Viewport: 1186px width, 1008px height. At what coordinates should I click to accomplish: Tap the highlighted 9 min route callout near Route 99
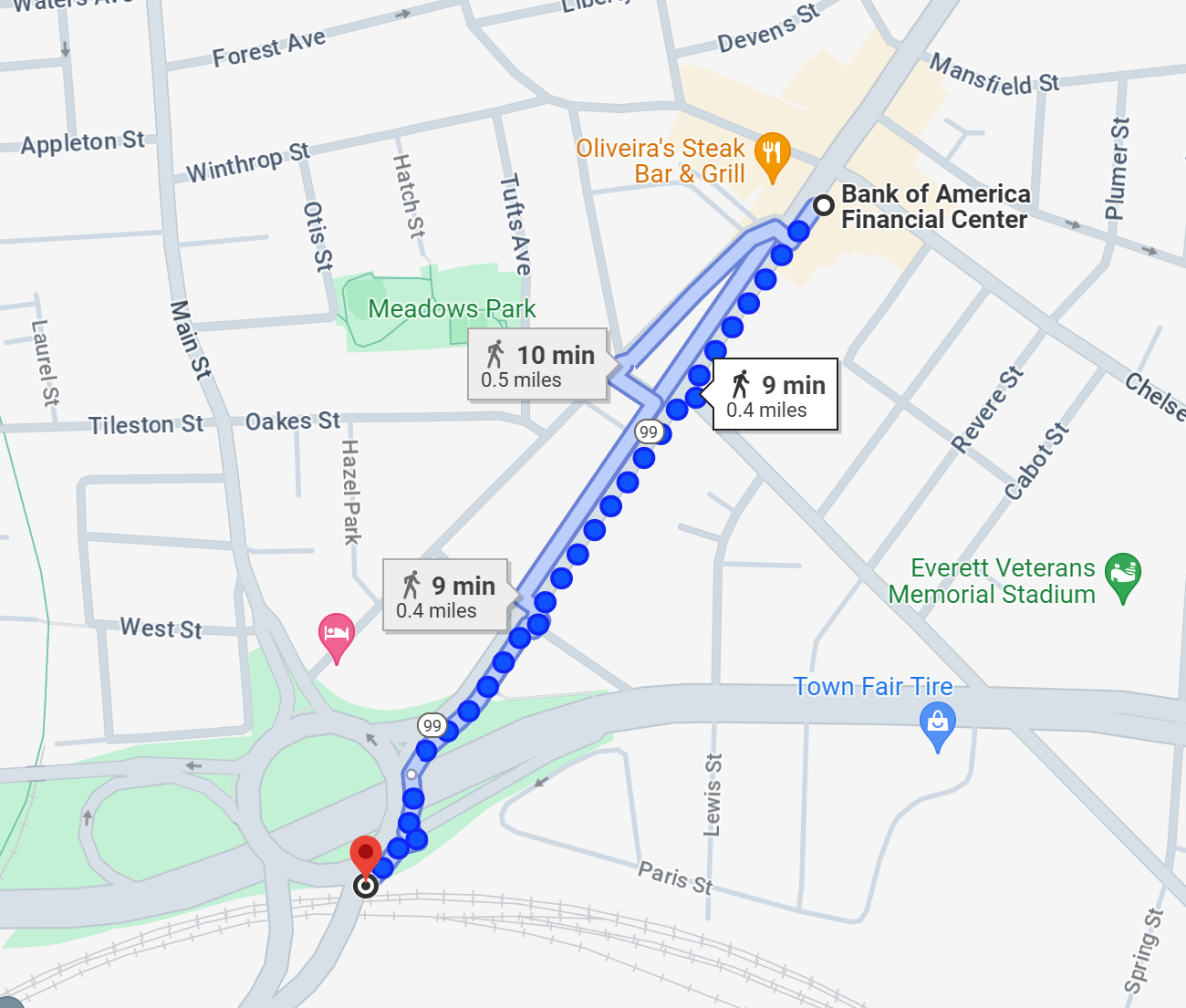[x=775, y=395]
